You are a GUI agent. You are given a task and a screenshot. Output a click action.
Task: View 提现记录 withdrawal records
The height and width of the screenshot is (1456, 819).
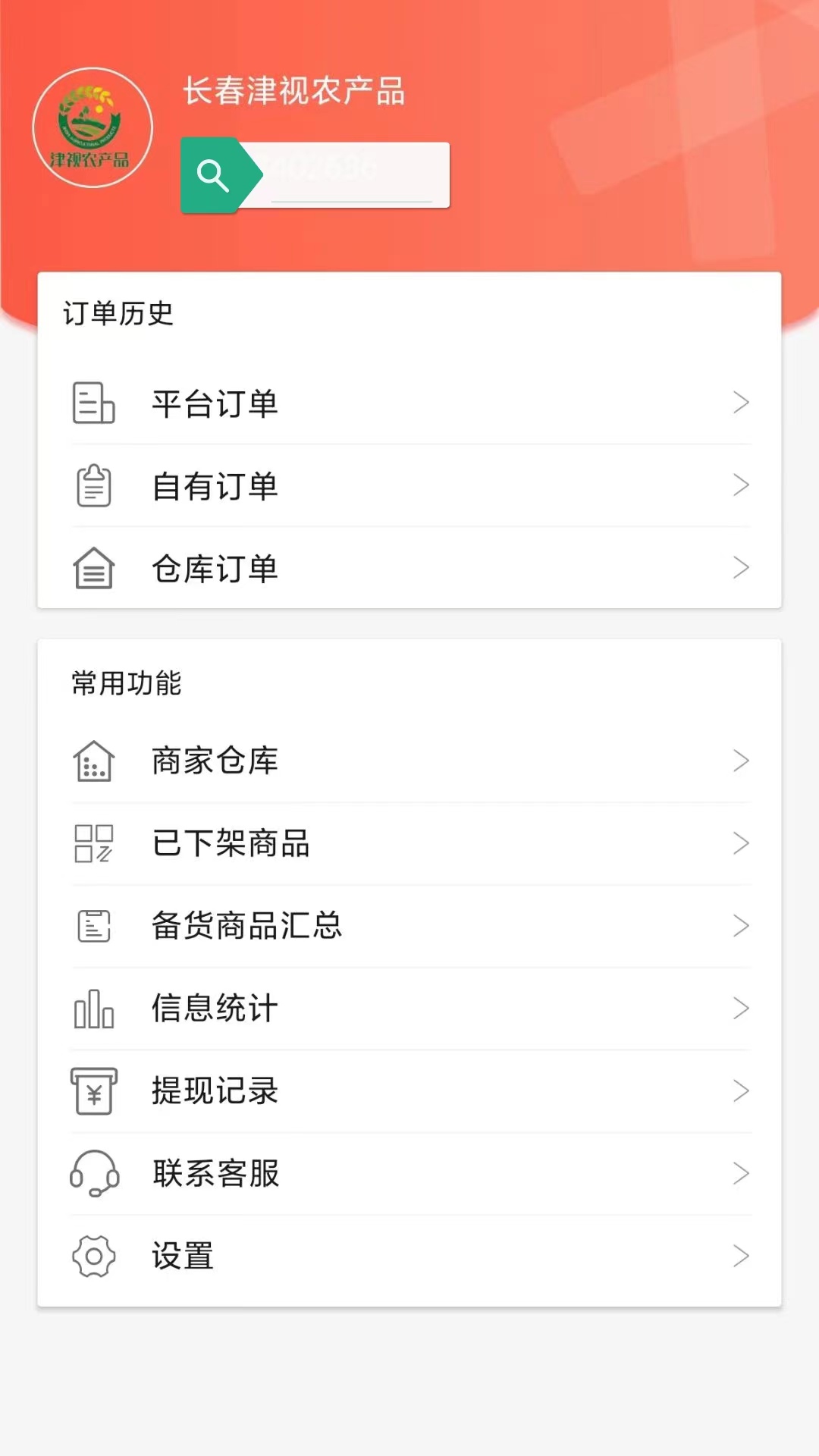coord(409,1091)
